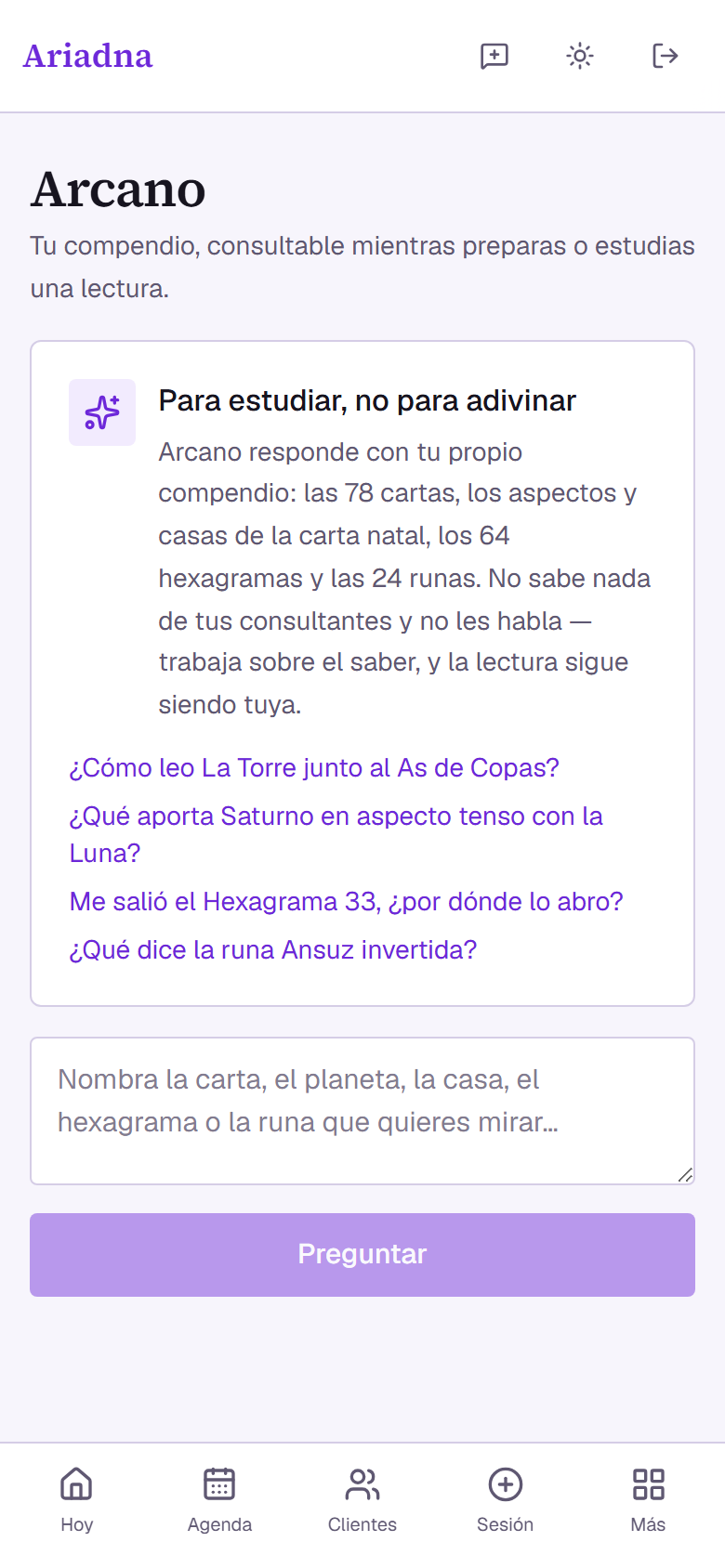This screenshot has height=1568, width=725.
Task: Switch to the Hoy tab
Action: (x=76, y=1499)
